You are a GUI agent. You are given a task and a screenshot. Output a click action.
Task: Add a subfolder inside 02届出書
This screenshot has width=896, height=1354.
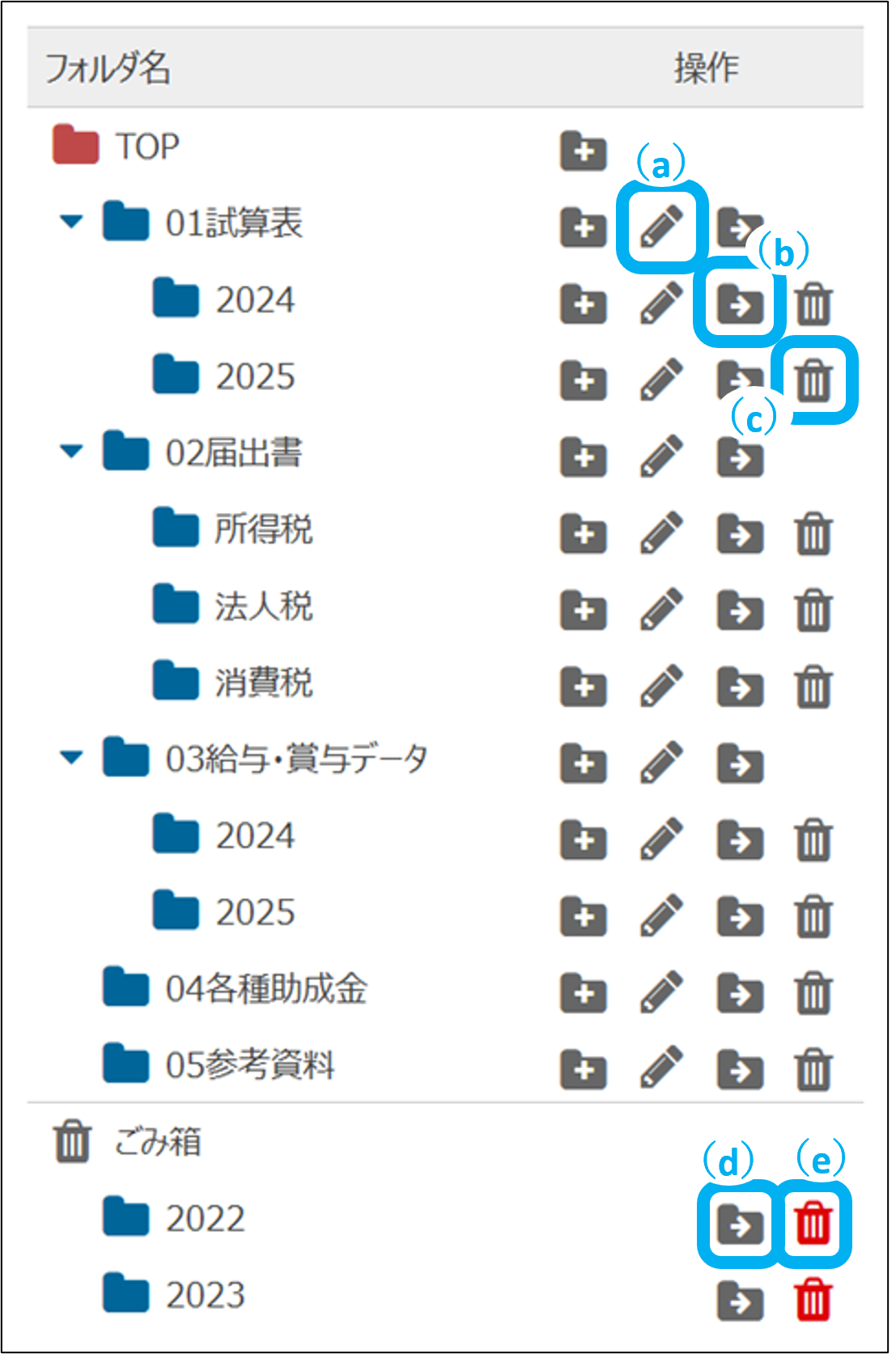point(583,456)
